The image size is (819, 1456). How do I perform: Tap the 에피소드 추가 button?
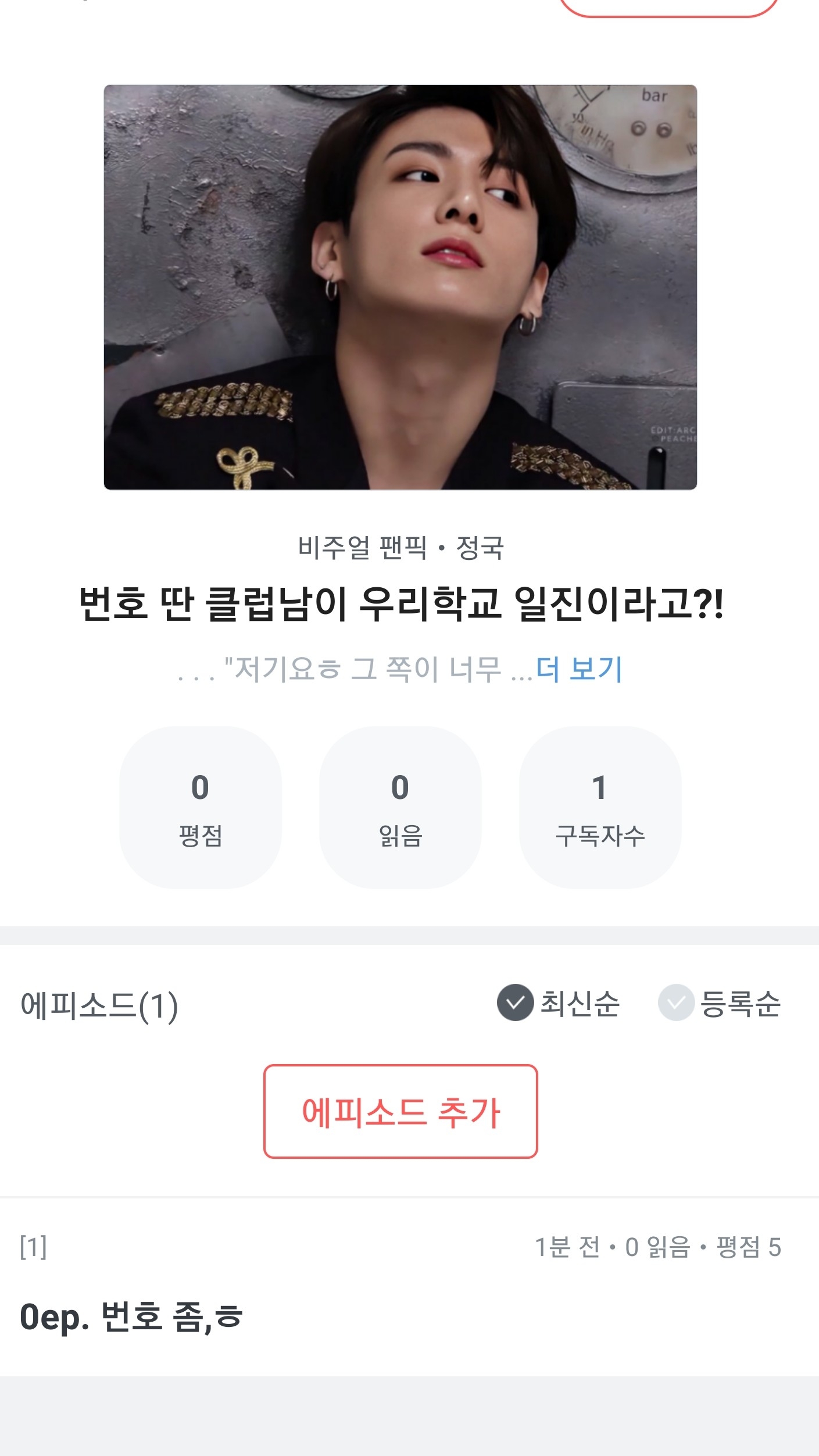pos(400,1111)
